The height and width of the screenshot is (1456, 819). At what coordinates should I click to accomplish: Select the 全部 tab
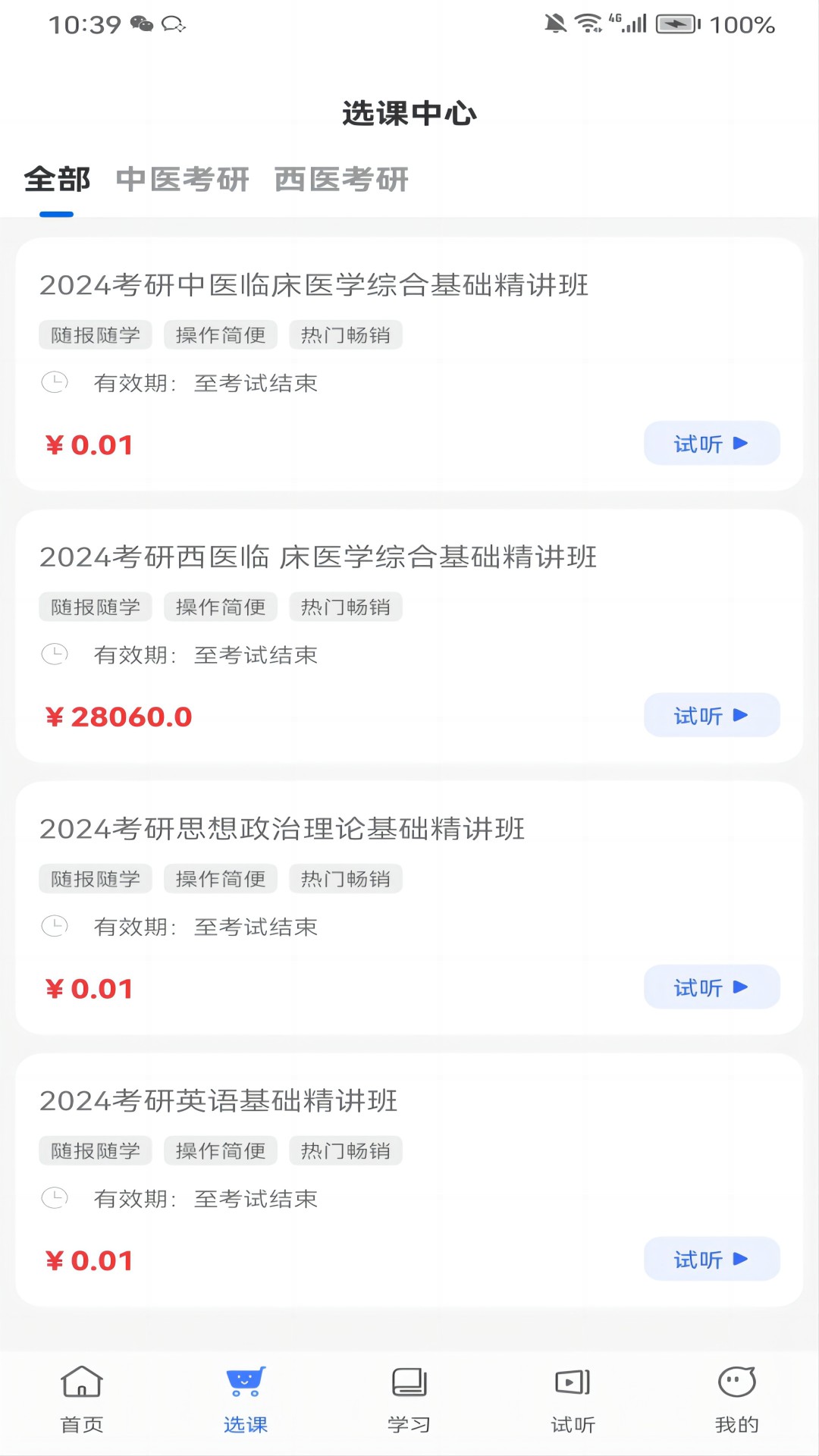(57, 179)
